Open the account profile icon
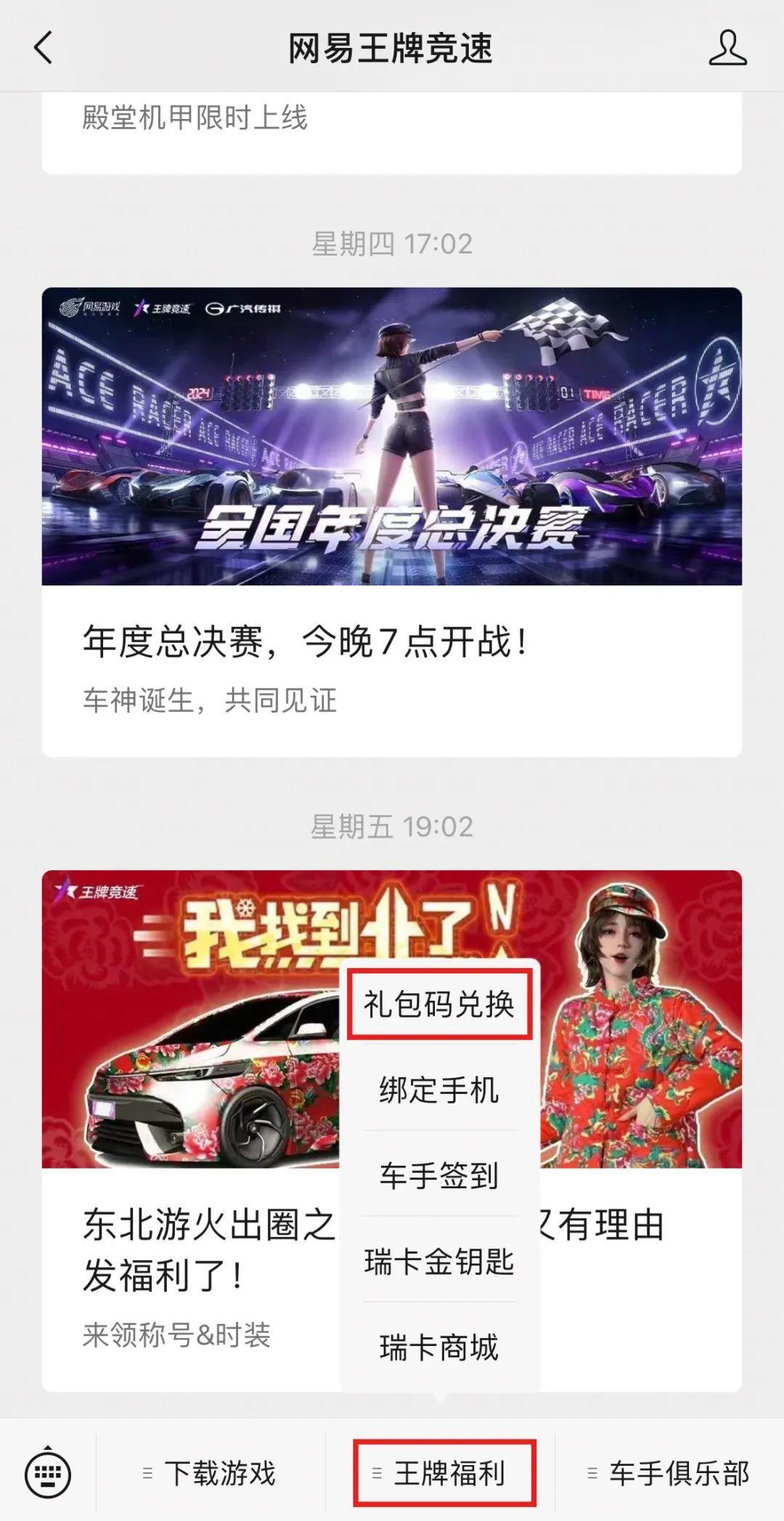784x1521 pixels. click(727, 48)
